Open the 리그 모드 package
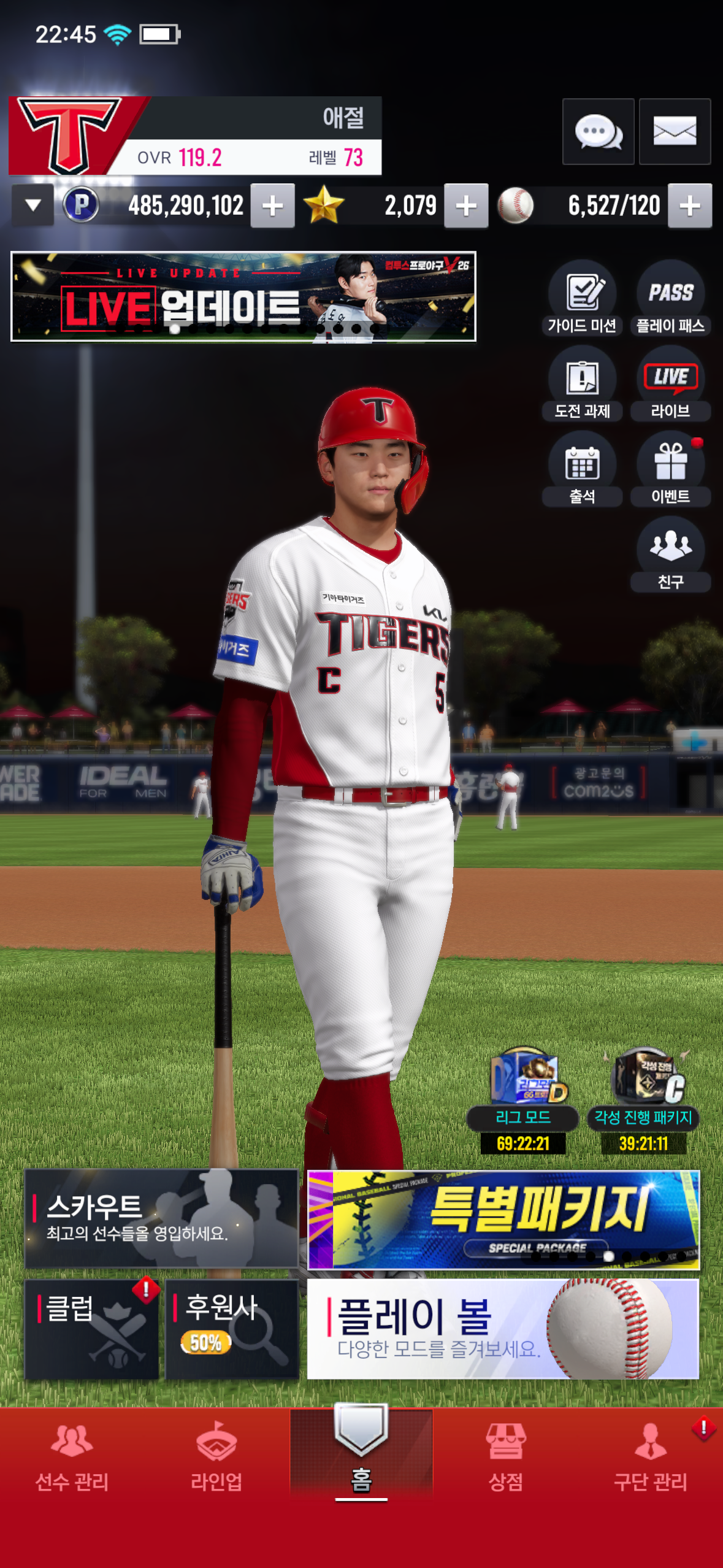The width and height of the screenshot is (723, 1568). click(523, 1099)
